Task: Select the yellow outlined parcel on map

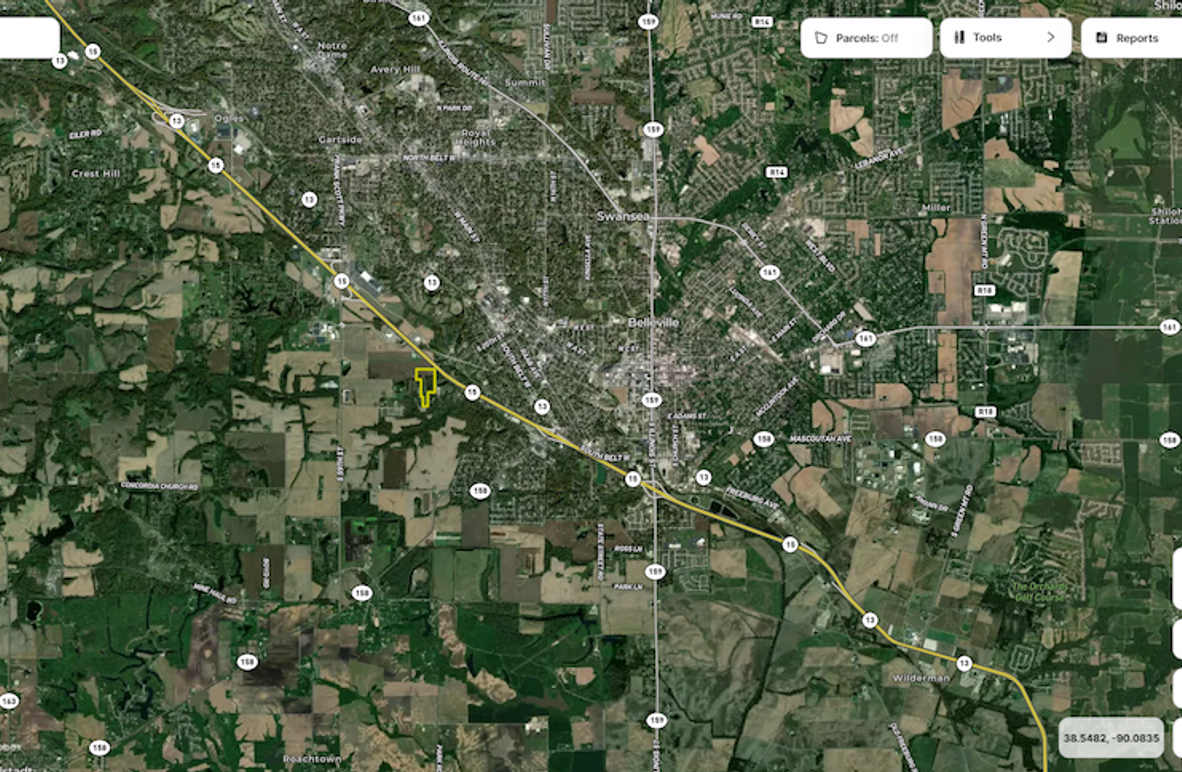Action: tap(426, 384)
